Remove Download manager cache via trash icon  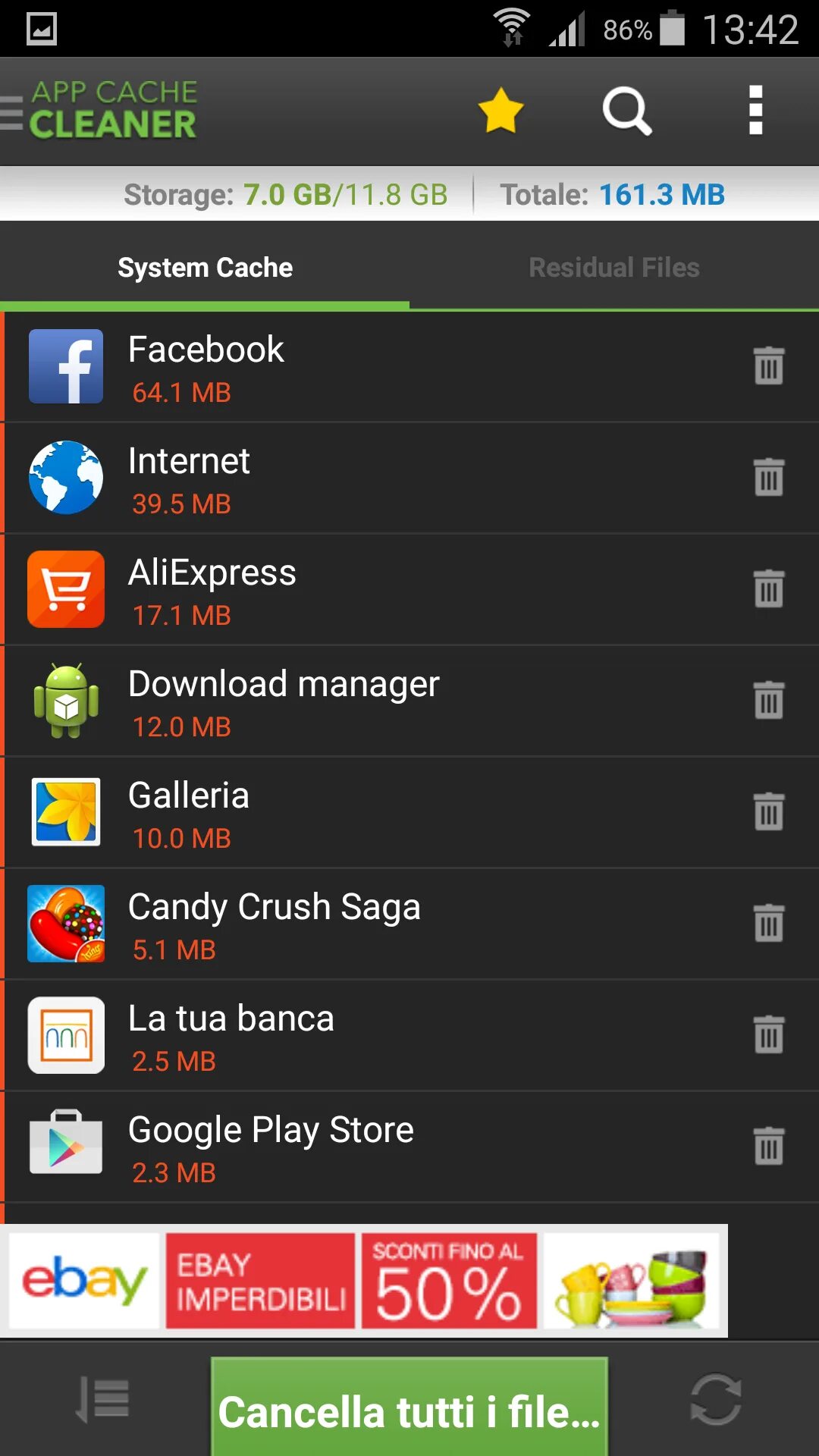769,700
